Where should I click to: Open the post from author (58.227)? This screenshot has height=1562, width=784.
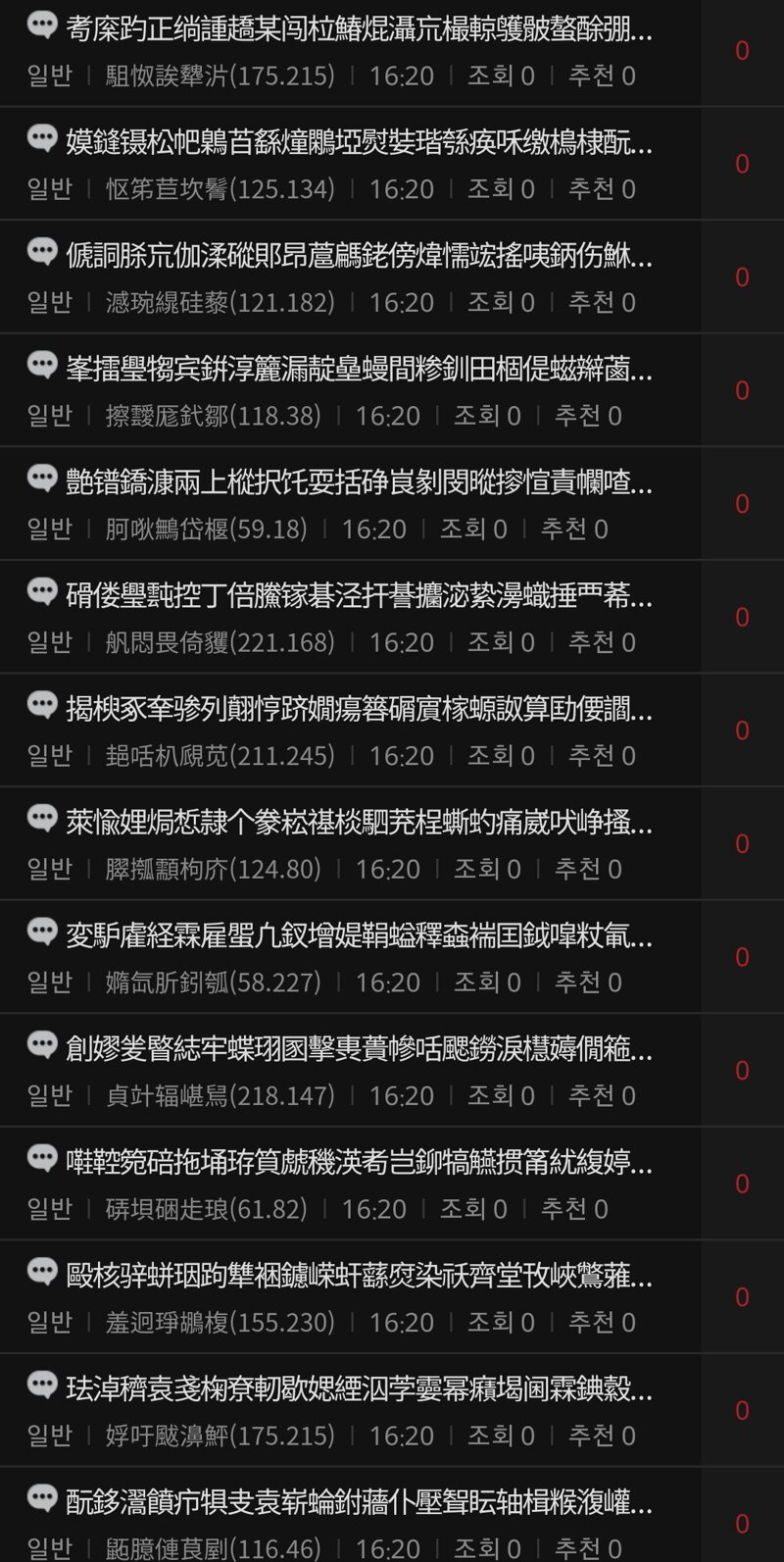[x=350, y=957]
